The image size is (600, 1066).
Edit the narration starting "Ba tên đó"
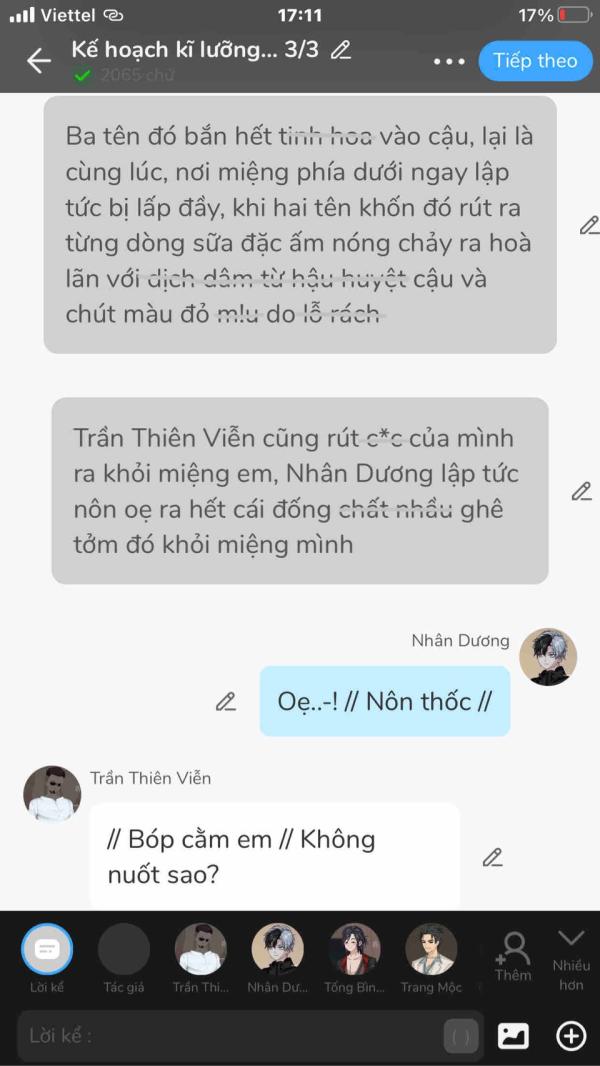(589, 225)
